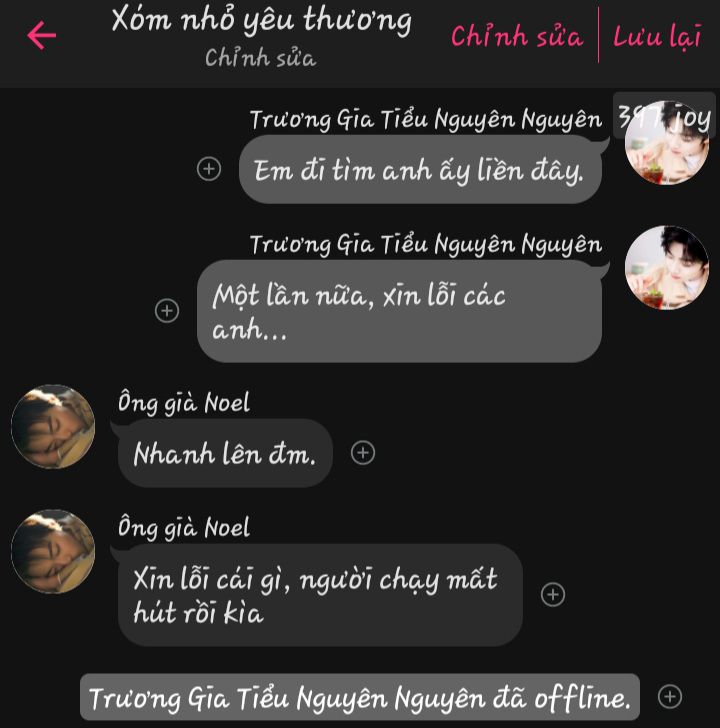Screen dimensions: 720x728
Task: Tap the plus icon next to the offline notice
Action: pos(671,696)
